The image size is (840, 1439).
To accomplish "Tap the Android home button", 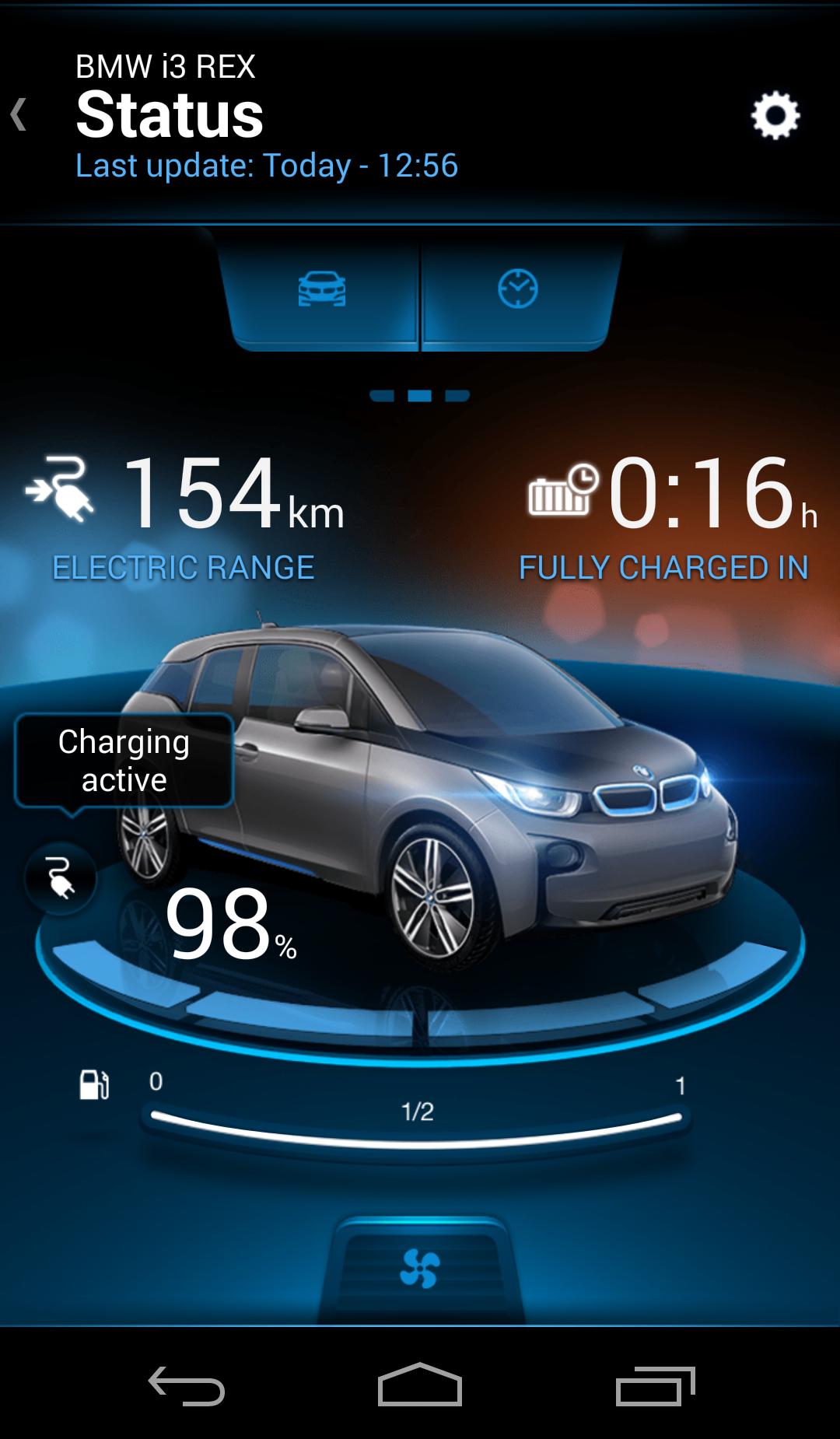I will point(420,1385).
